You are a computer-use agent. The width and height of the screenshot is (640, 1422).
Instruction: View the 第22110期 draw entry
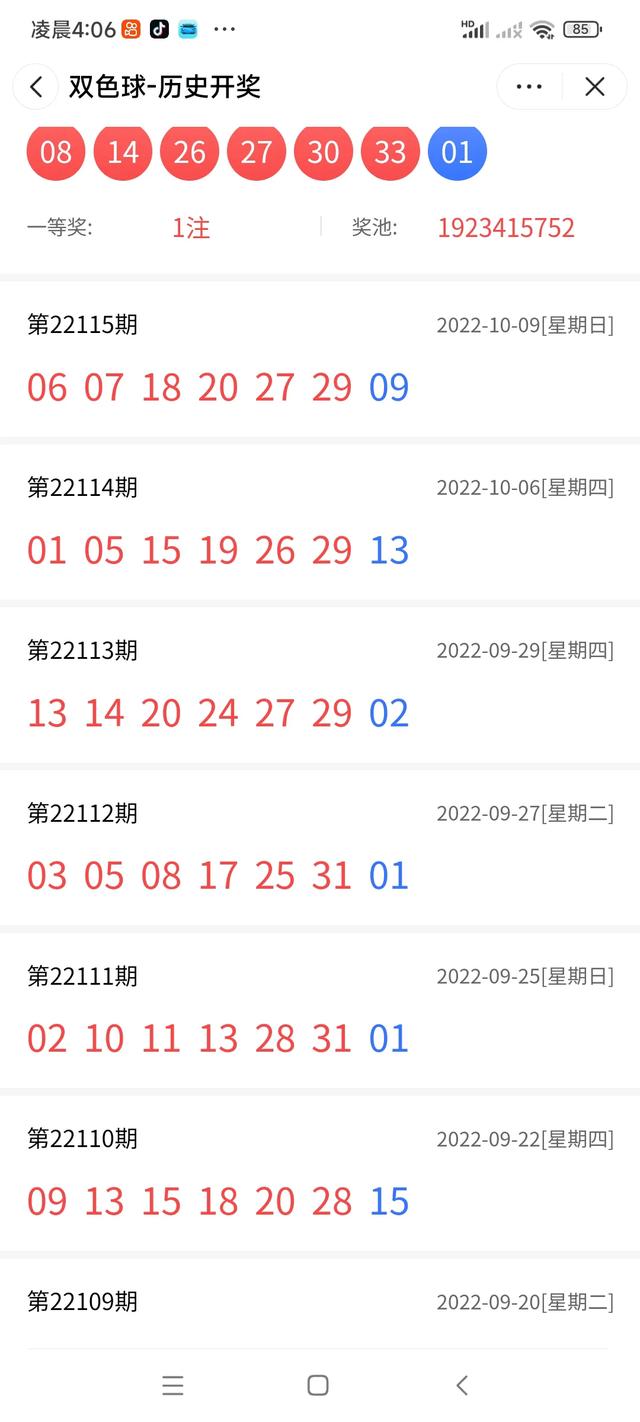point(320,1174)
